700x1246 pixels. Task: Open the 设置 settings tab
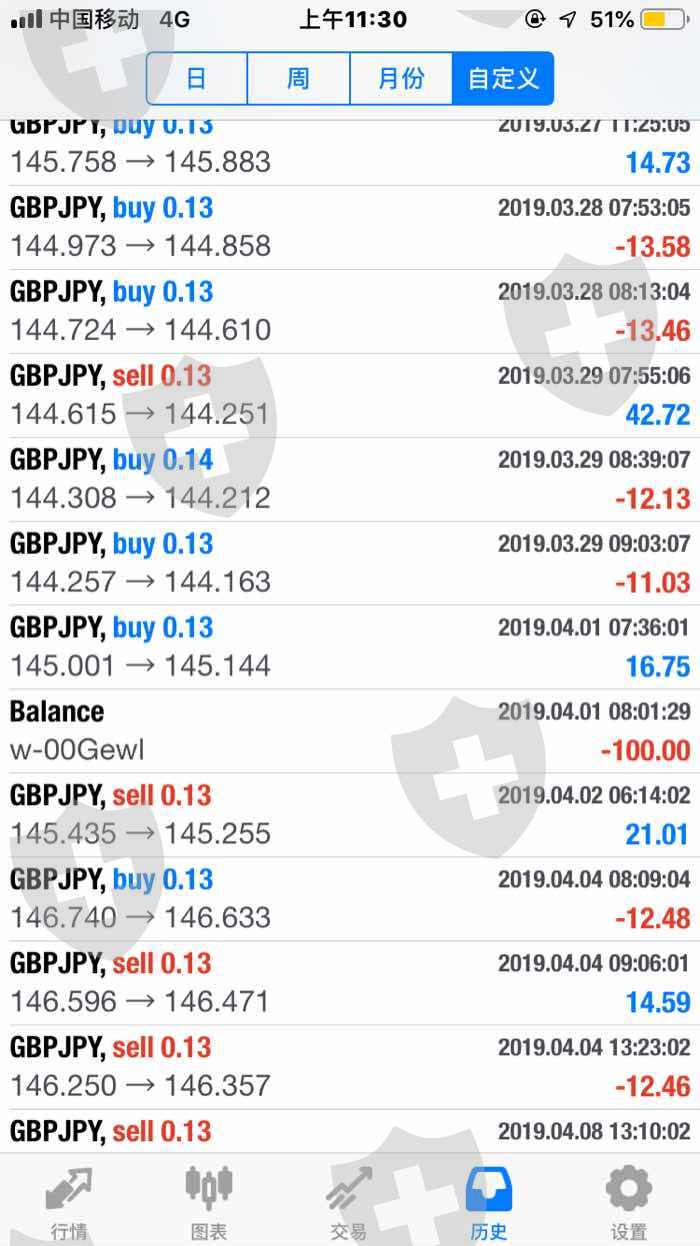(x=629, y=1202)
